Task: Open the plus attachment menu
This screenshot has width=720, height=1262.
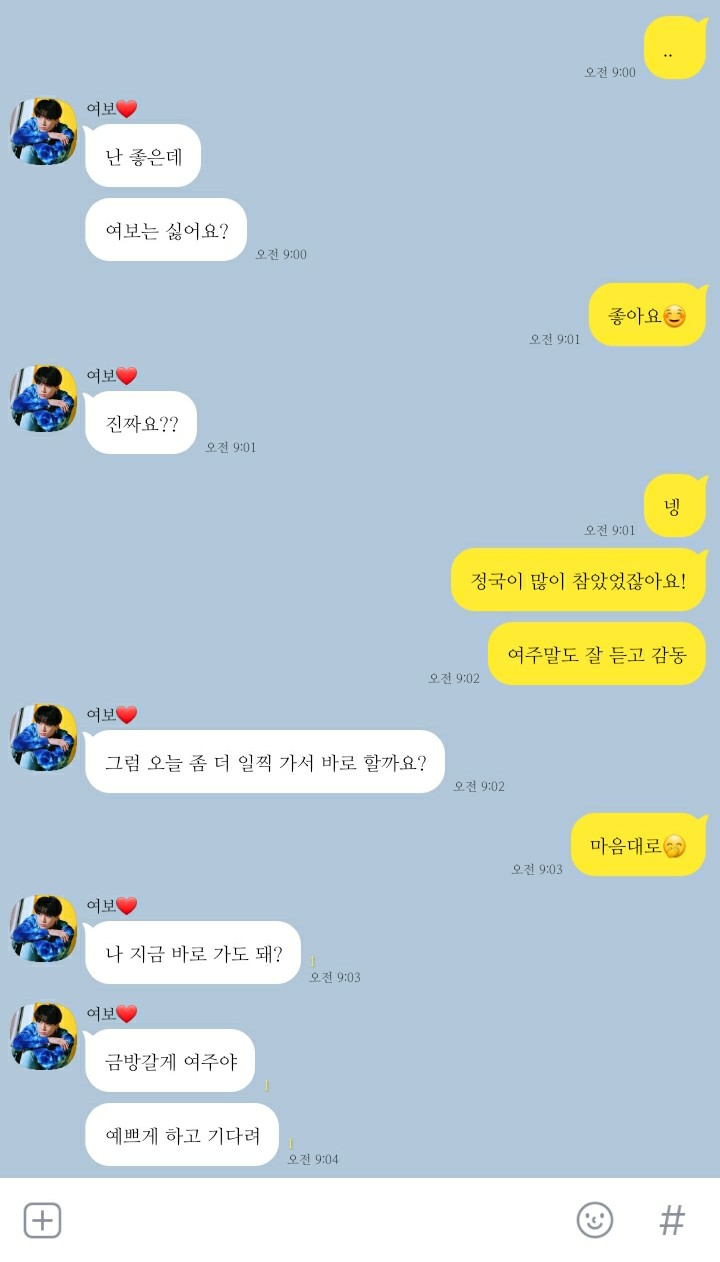Action: tap(42, 1220)
